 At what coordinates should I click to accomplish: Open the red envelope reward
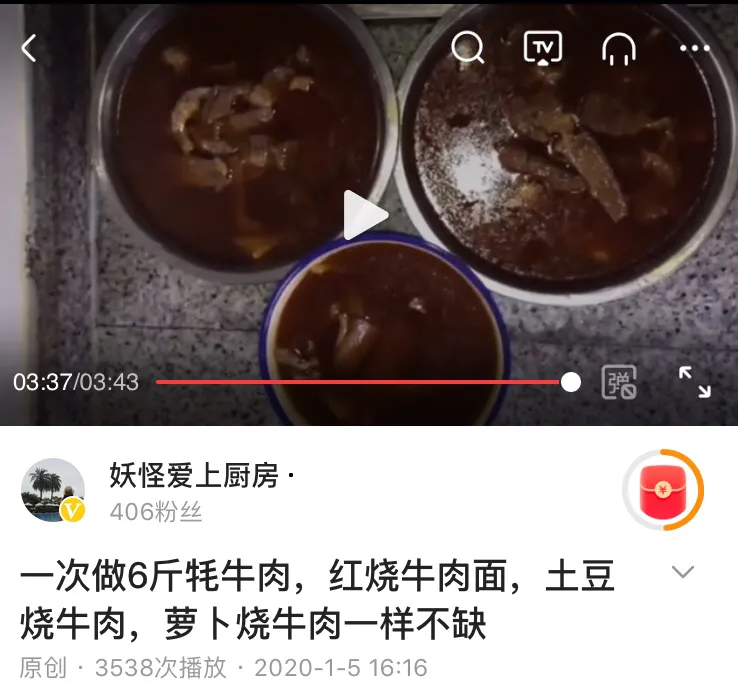662,491
